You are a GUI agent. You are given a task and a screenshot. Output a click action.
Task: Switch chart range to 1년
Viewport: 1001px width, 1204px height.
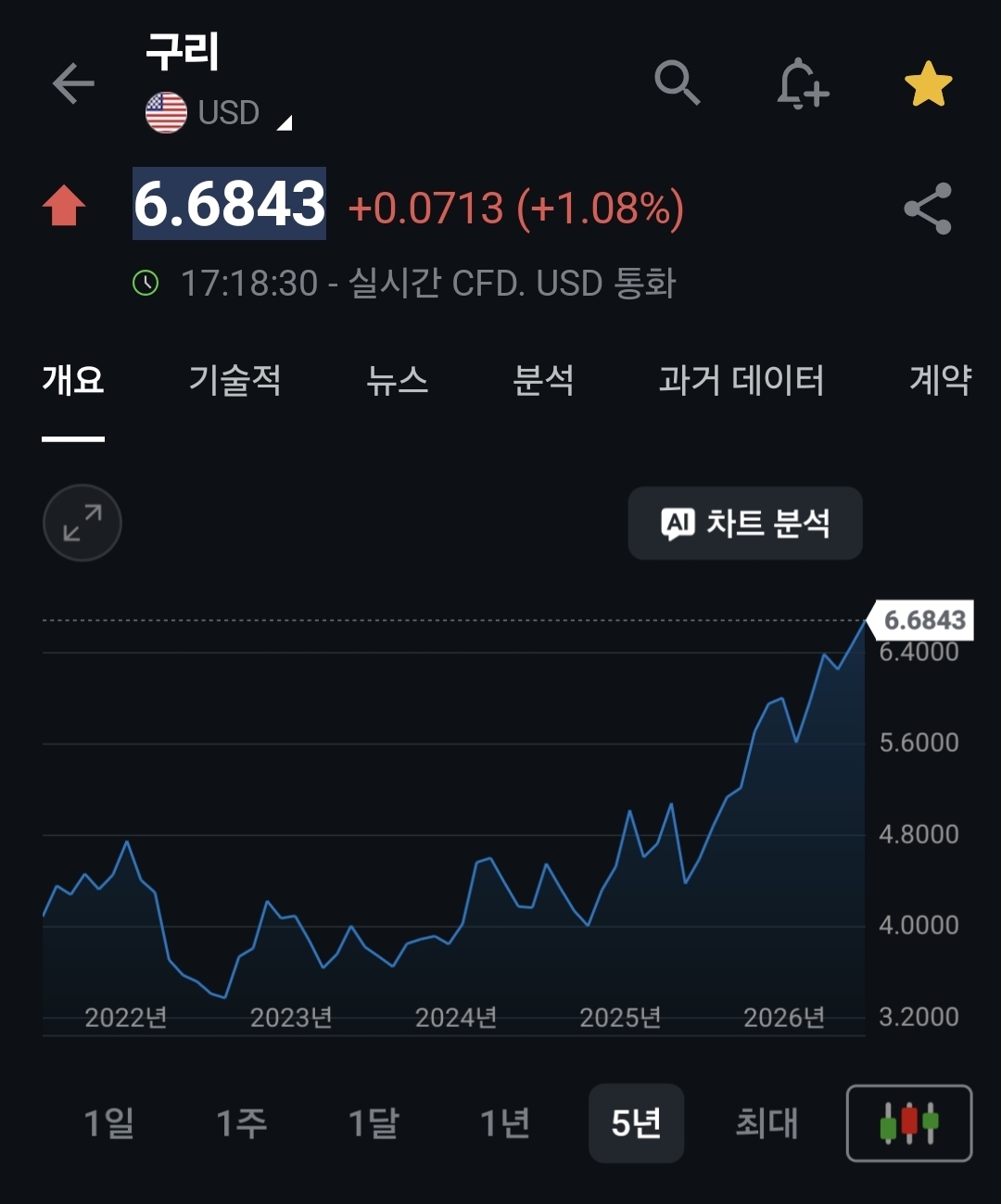coord(505,1123)
